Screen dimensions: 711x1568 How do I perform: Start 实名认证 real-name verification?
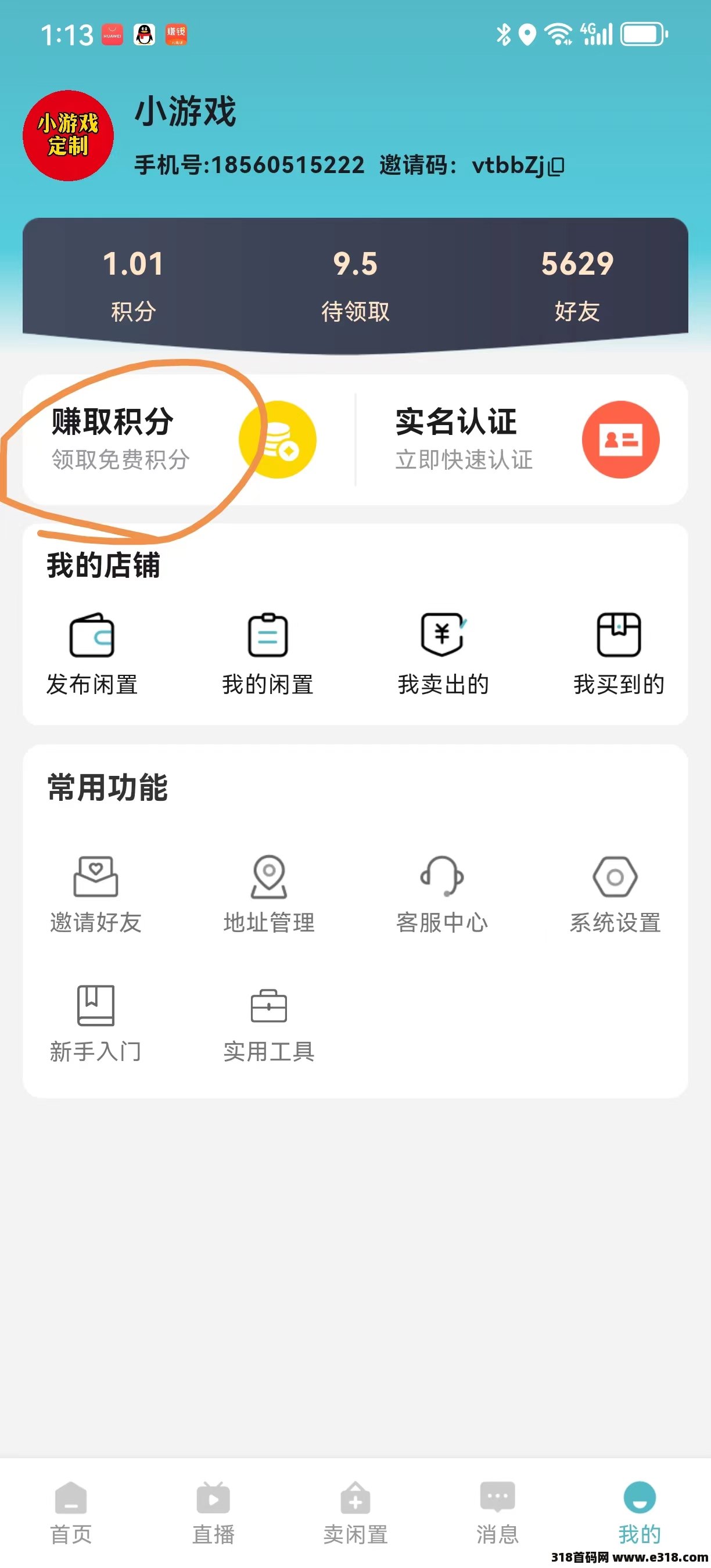click(x=523, y=440)
